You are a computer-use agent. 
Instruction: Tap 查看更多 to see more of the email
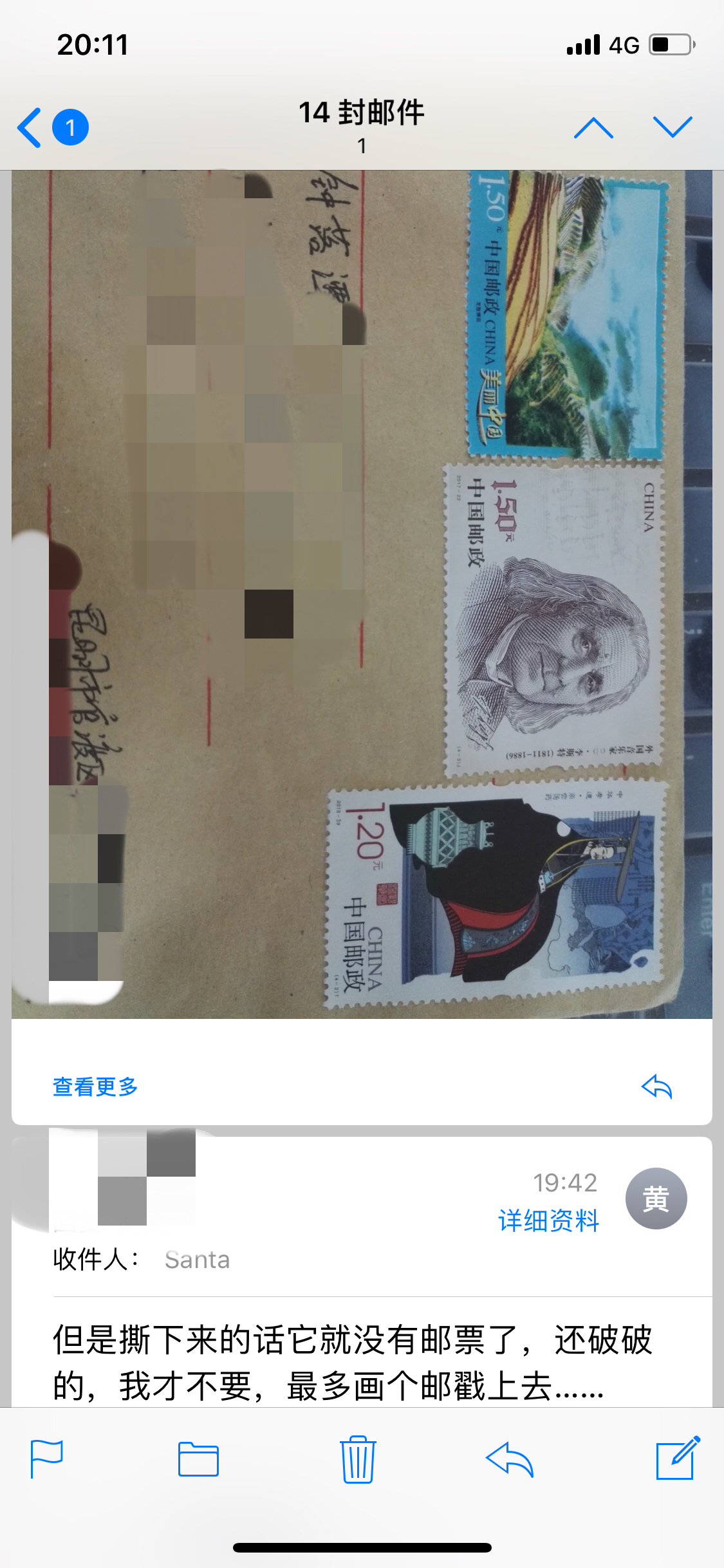[x=95, y=1087]
